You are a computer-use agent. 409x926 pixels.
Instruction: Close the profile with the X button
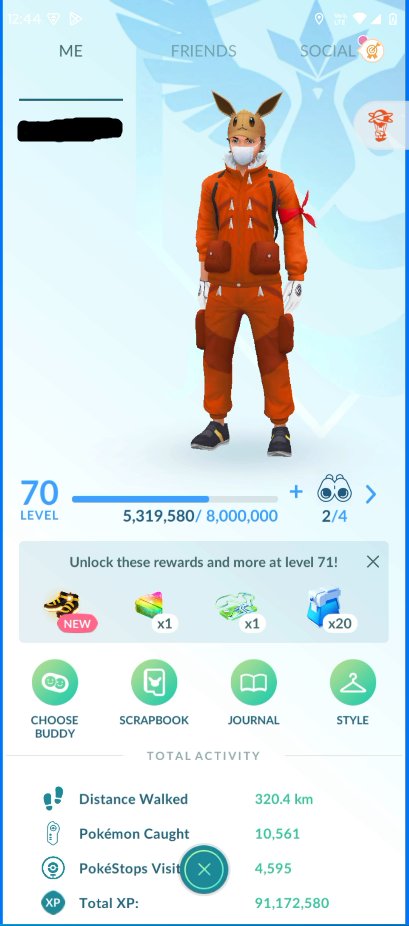204,869
